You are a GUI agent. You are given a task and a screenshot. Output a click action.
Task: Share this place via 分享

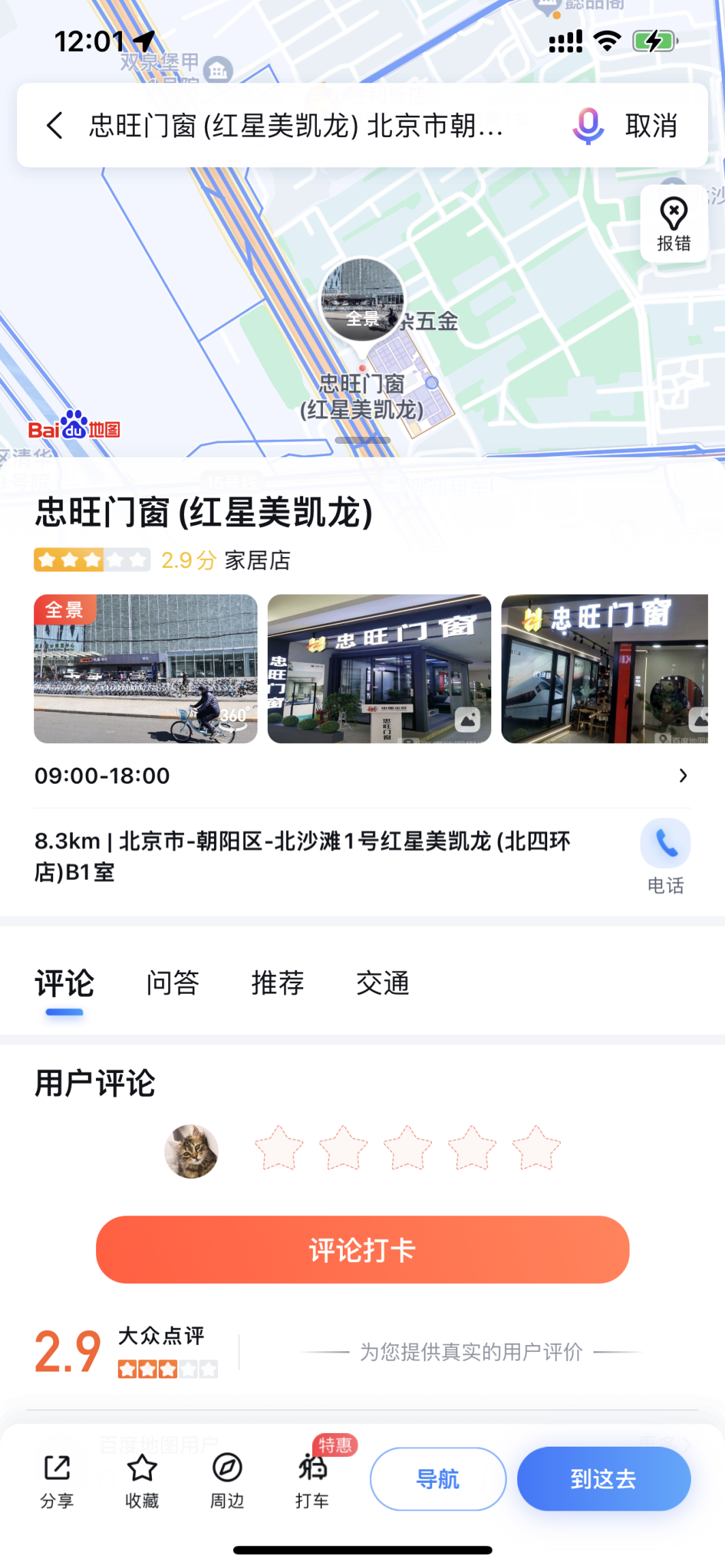(57, 1479)
